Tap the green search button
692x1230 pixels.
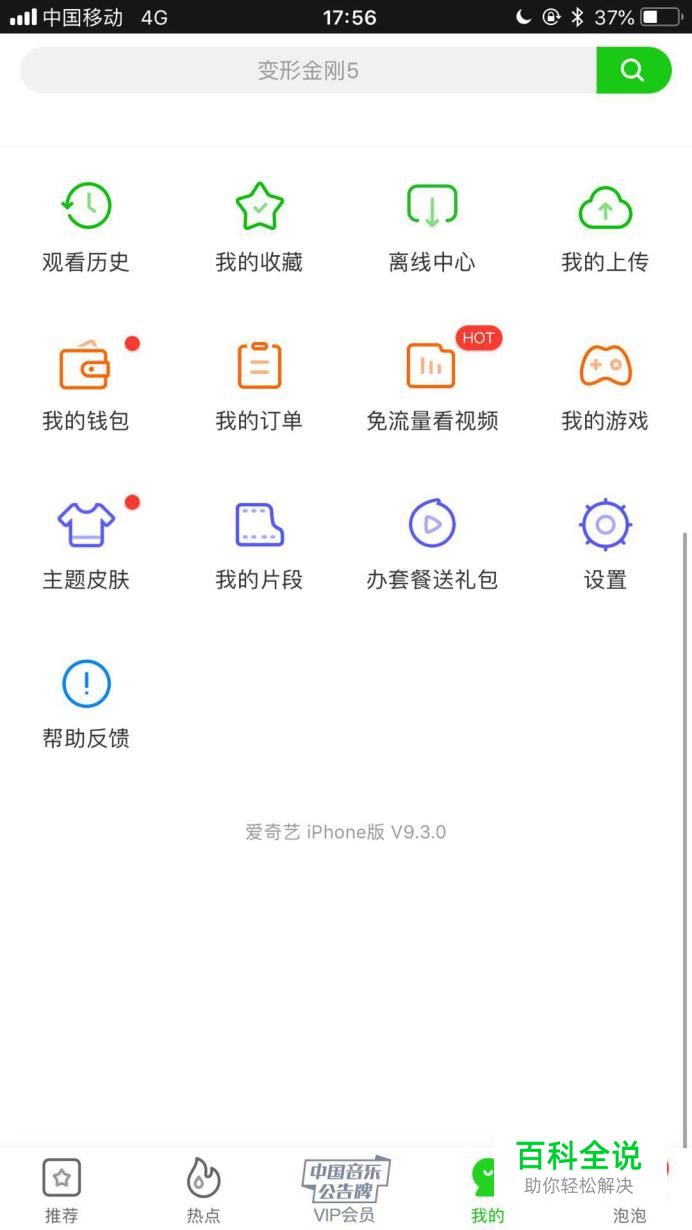634,70
